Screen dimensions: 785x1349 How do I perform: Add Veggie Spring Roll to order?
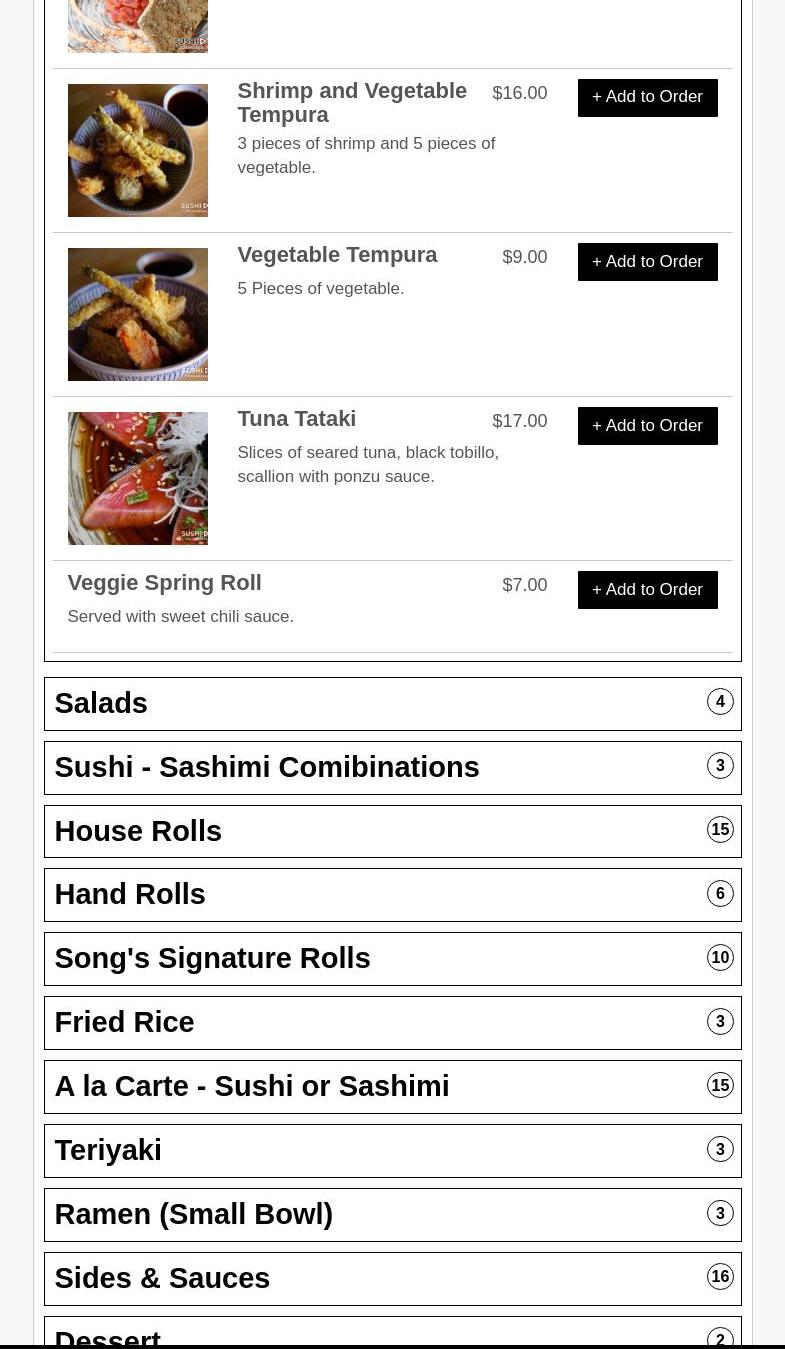tap(647, 590)
